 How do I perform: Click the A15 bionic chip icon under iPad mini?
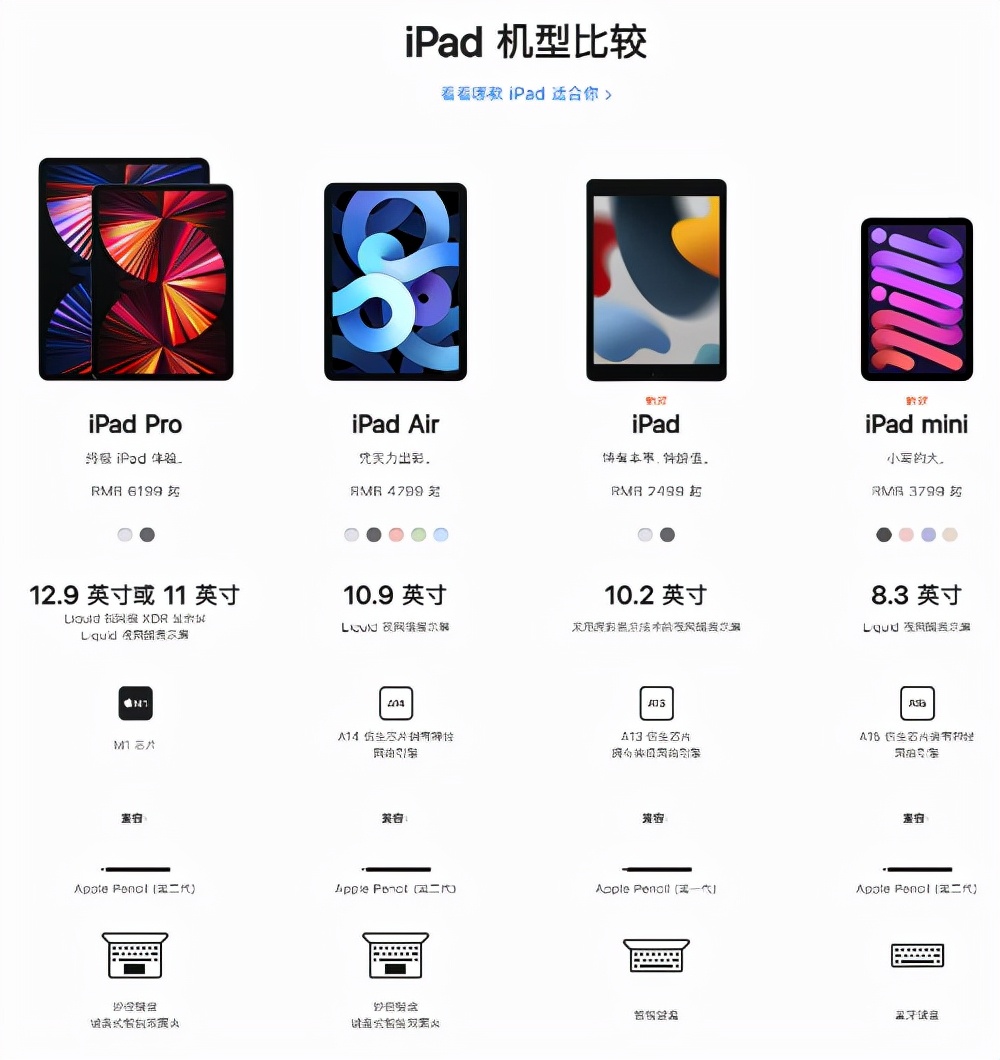917,704
